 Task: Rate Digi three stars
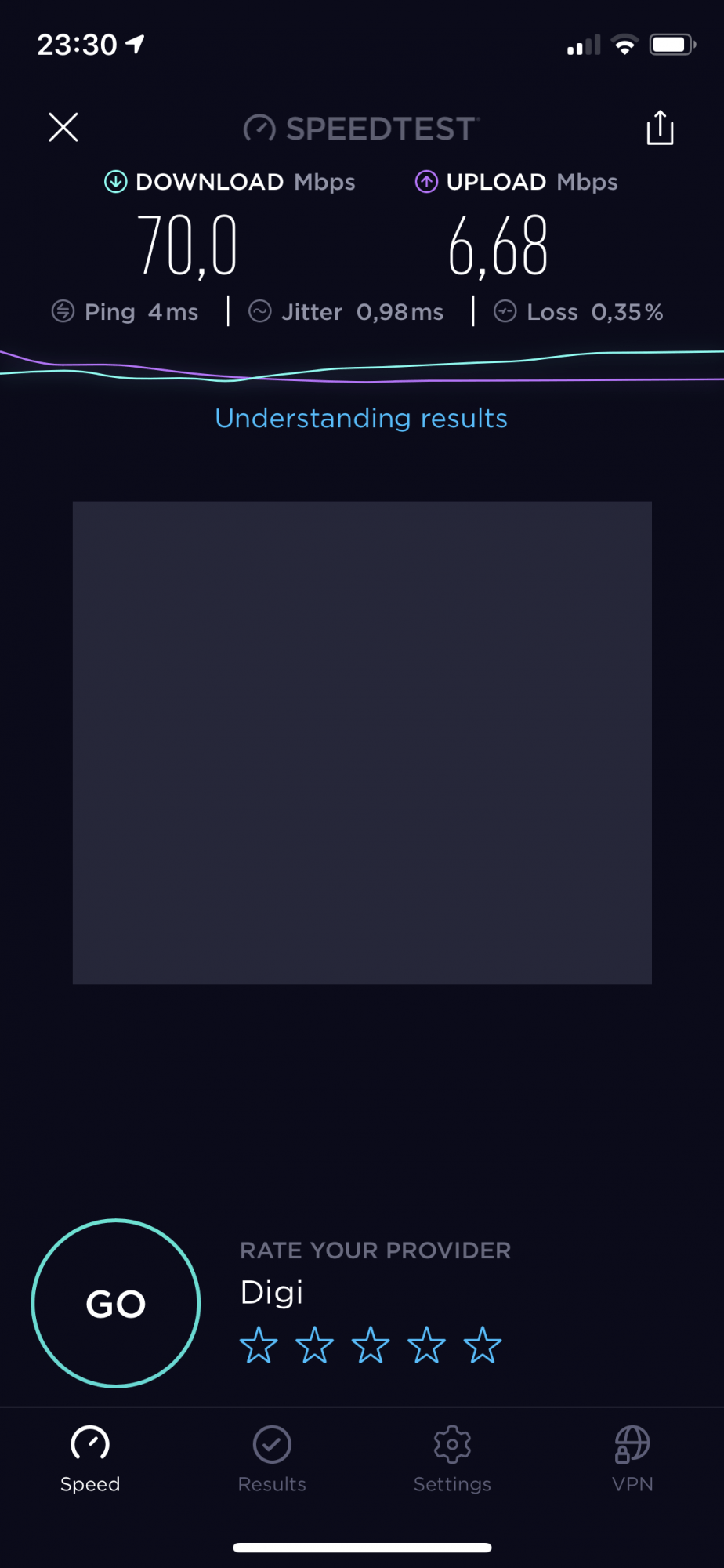tap(371, 1345)
